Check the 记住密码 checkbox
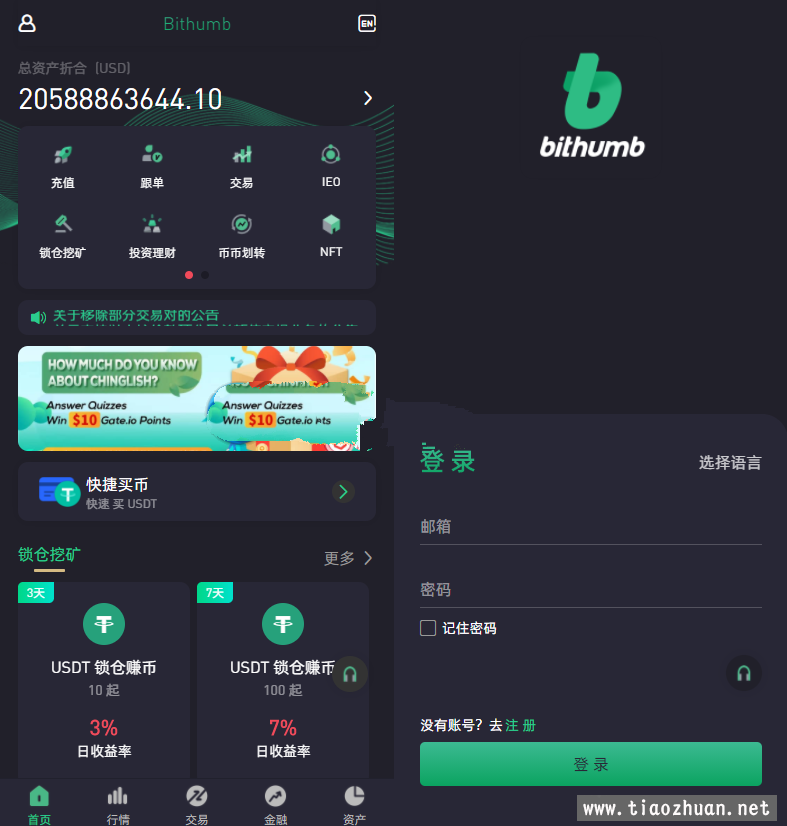Screen dimensions: 787x826 tap(428, 628)
